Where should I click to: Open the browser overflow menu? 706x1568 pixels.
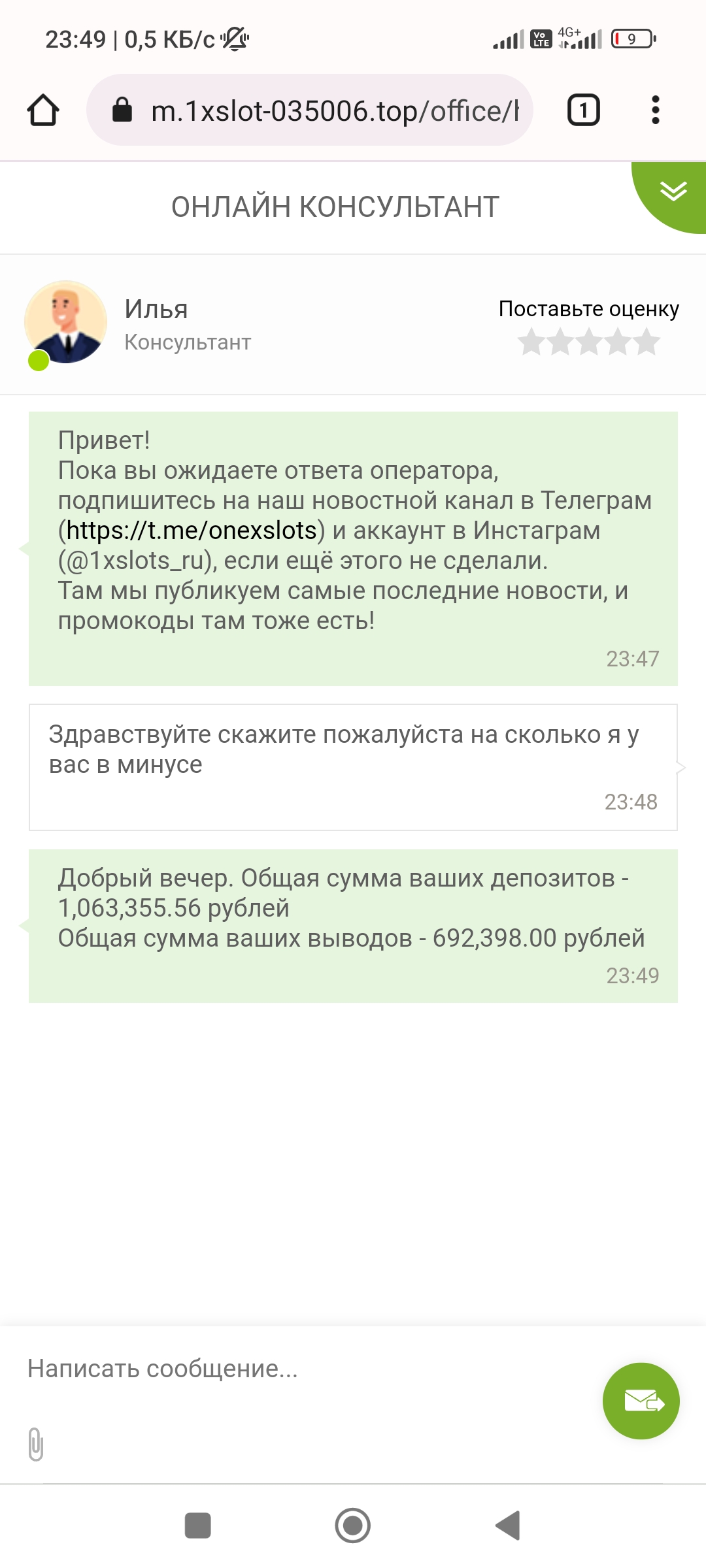pyautogui.click(x=655, y=110)
